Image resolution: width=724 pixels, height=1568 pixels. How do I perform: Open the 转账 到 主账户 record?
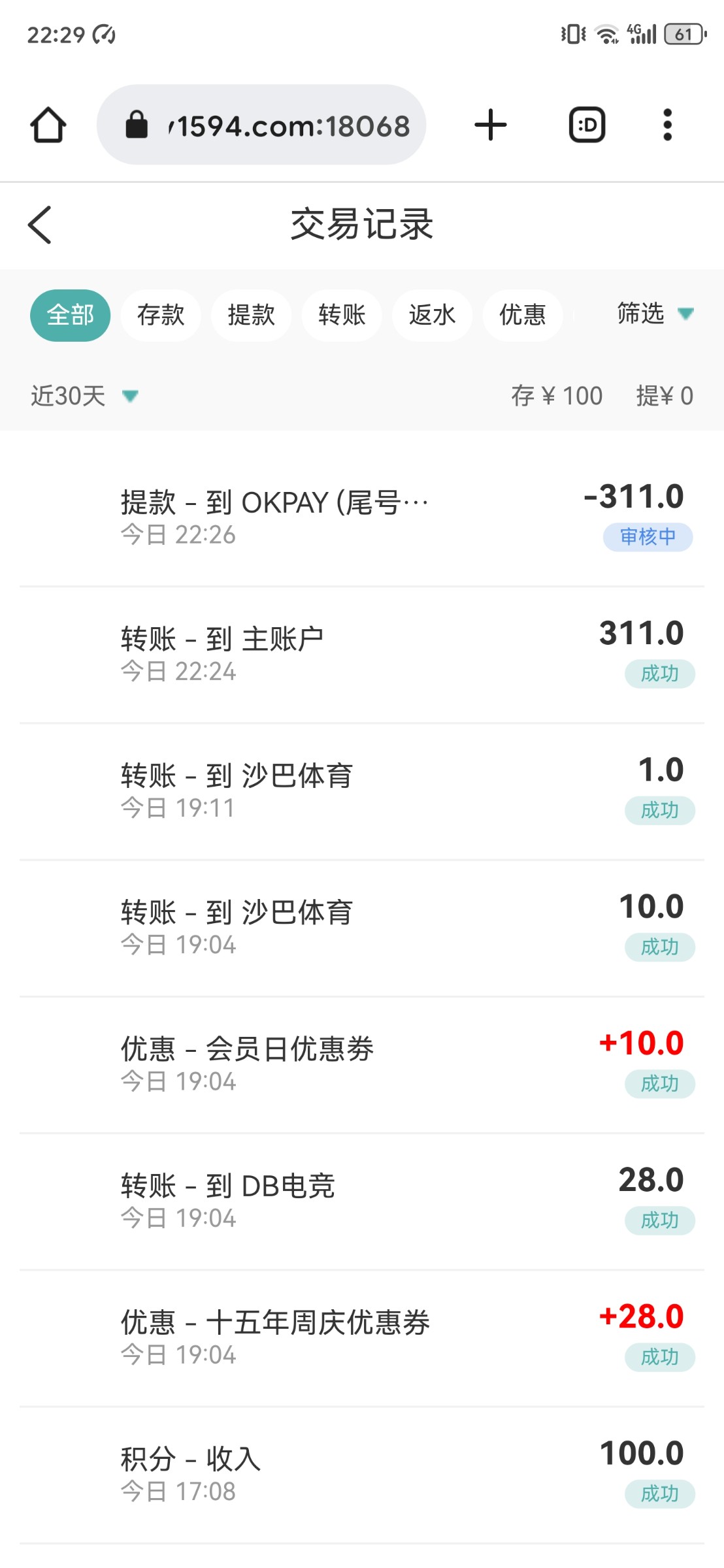pyautogui.click(x=362, y=655)
